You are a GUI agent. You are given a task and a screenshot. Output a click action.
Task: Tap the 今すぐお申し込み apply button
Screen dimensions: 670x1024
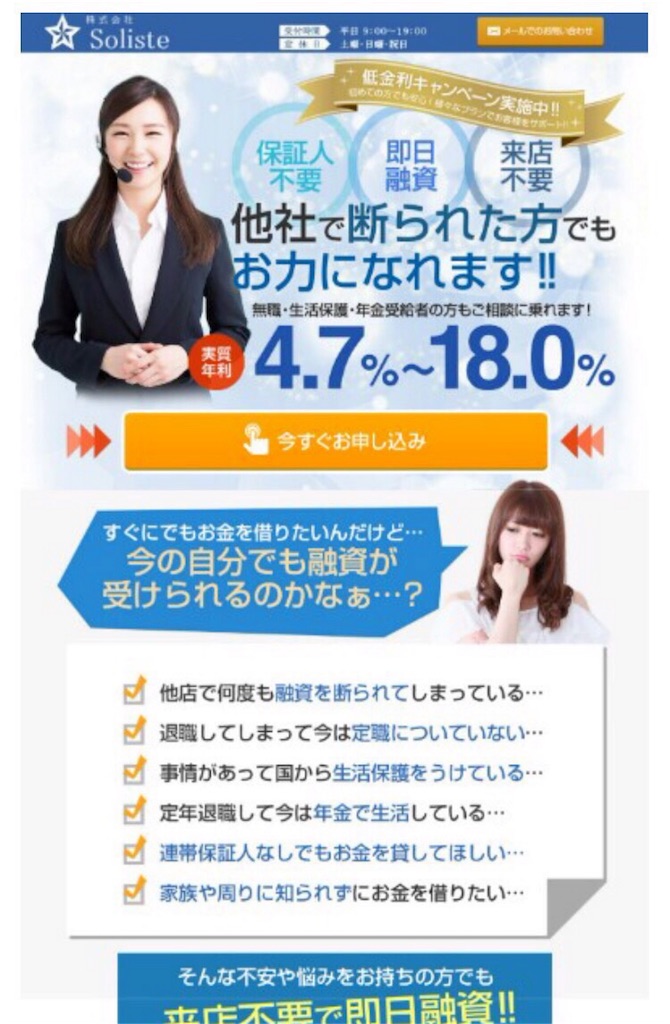[335, 440]
